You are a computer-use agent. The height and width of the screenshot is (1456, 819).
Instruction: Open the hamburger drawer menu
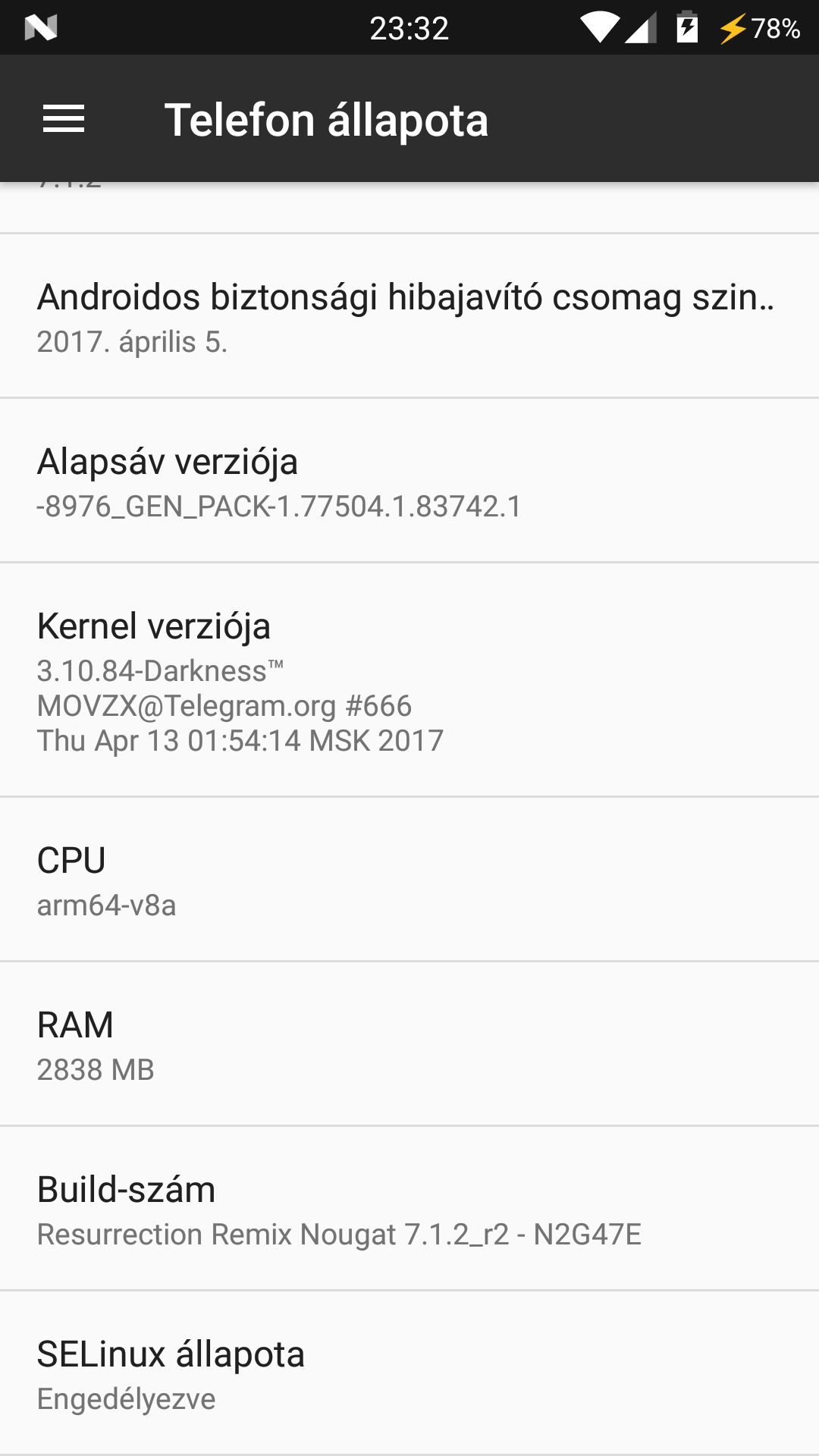64,119
